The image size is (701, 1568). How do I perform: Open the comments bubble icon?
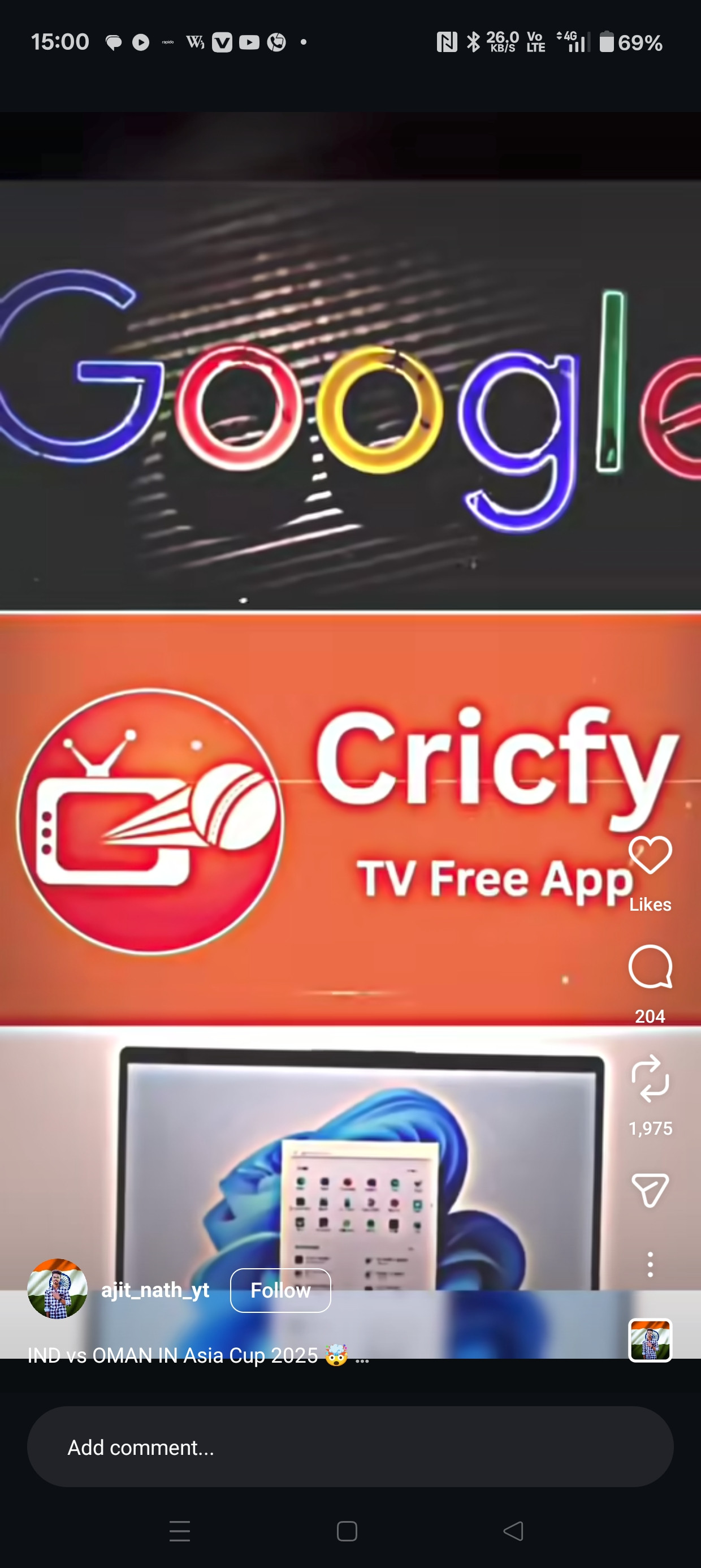[x=650, y=967]
